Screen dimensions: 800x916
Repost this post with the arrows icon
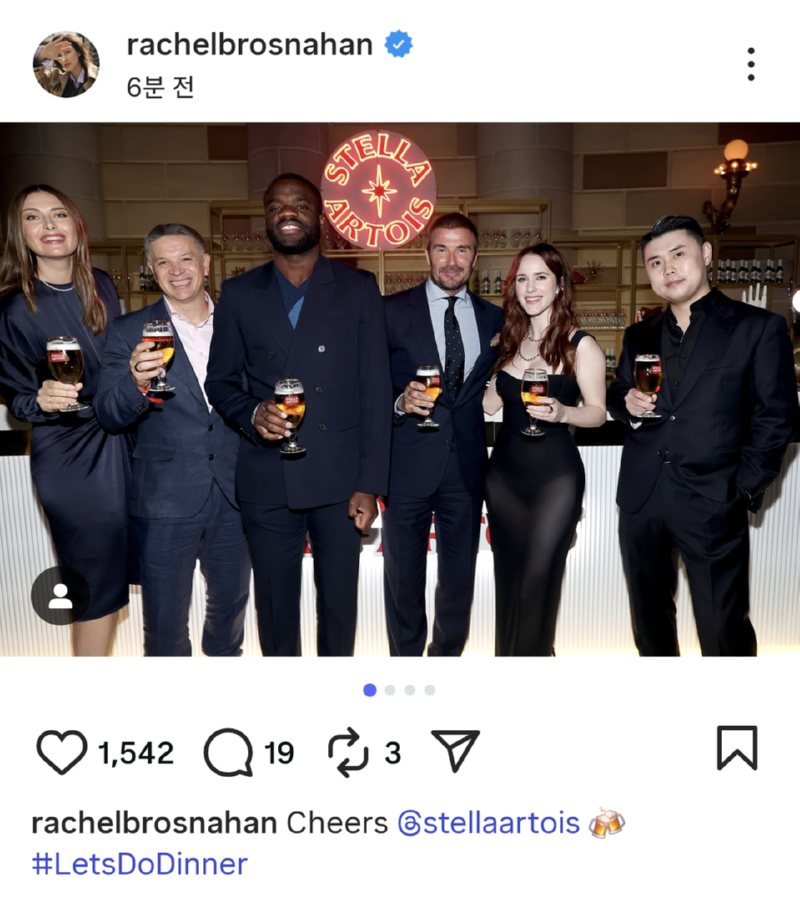348,753
